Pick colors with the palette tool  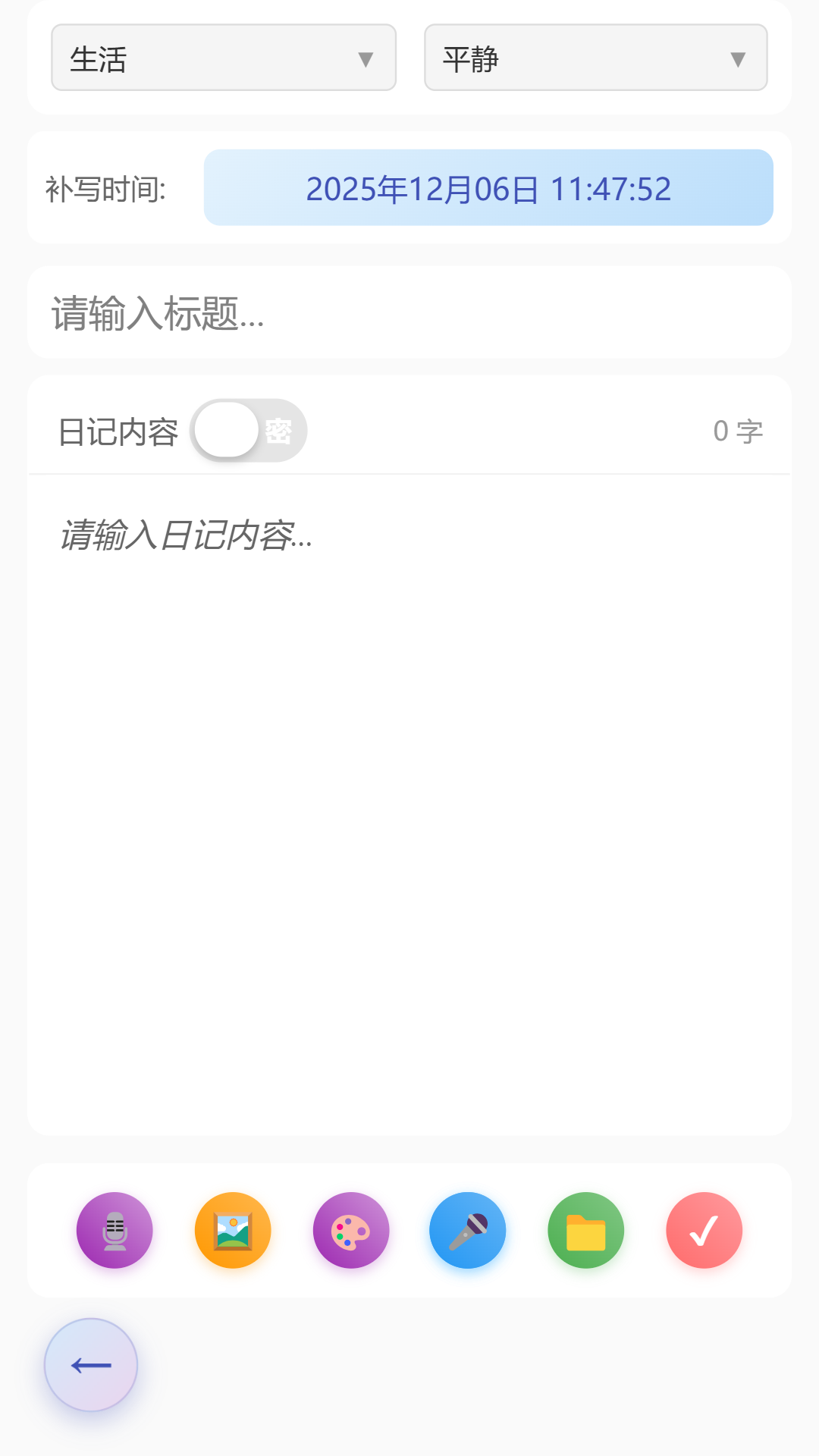[x=350, y=1231]
